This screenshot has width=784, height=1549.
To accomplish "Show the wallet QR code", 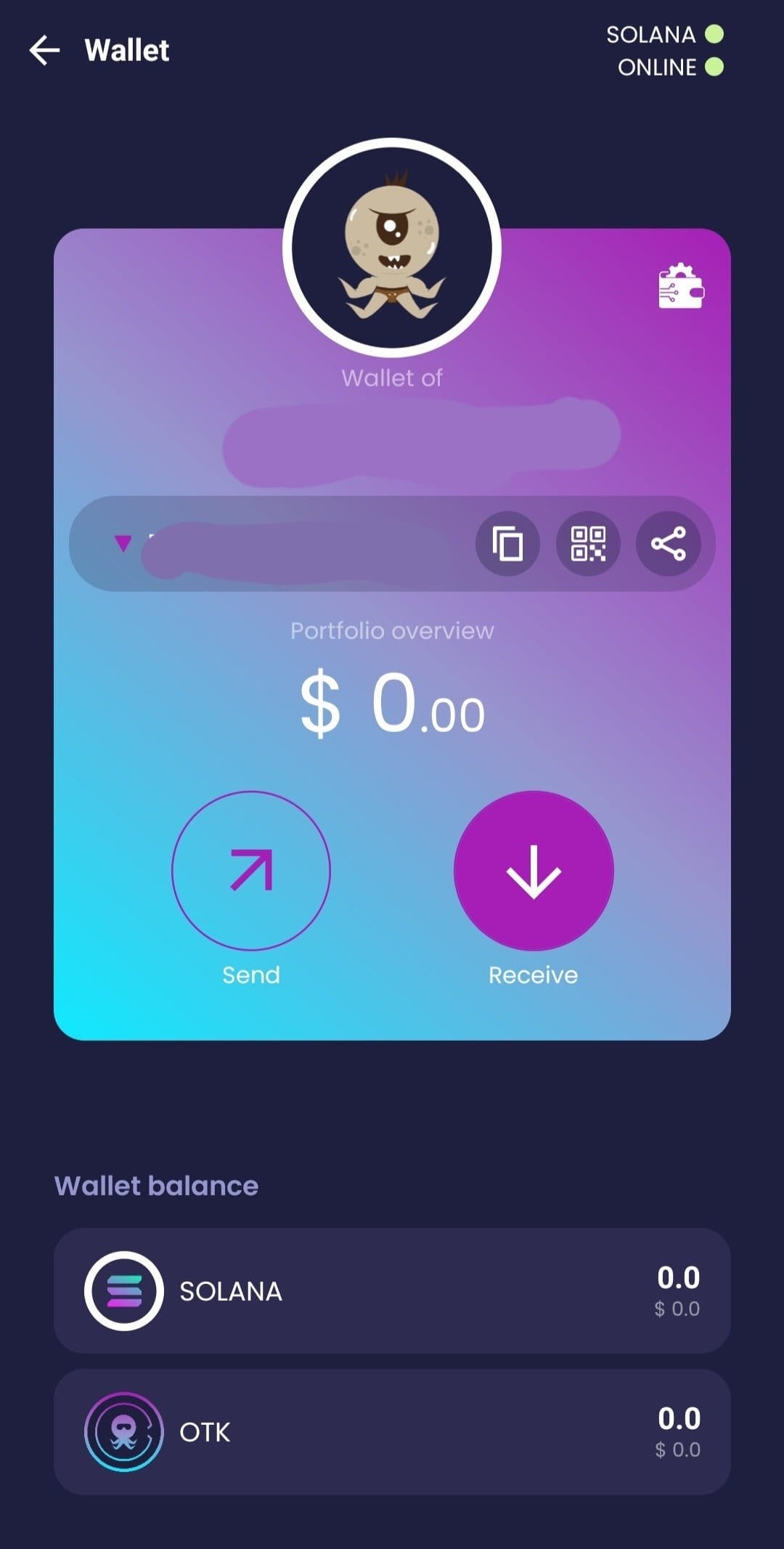I will [x=588, y=543].
